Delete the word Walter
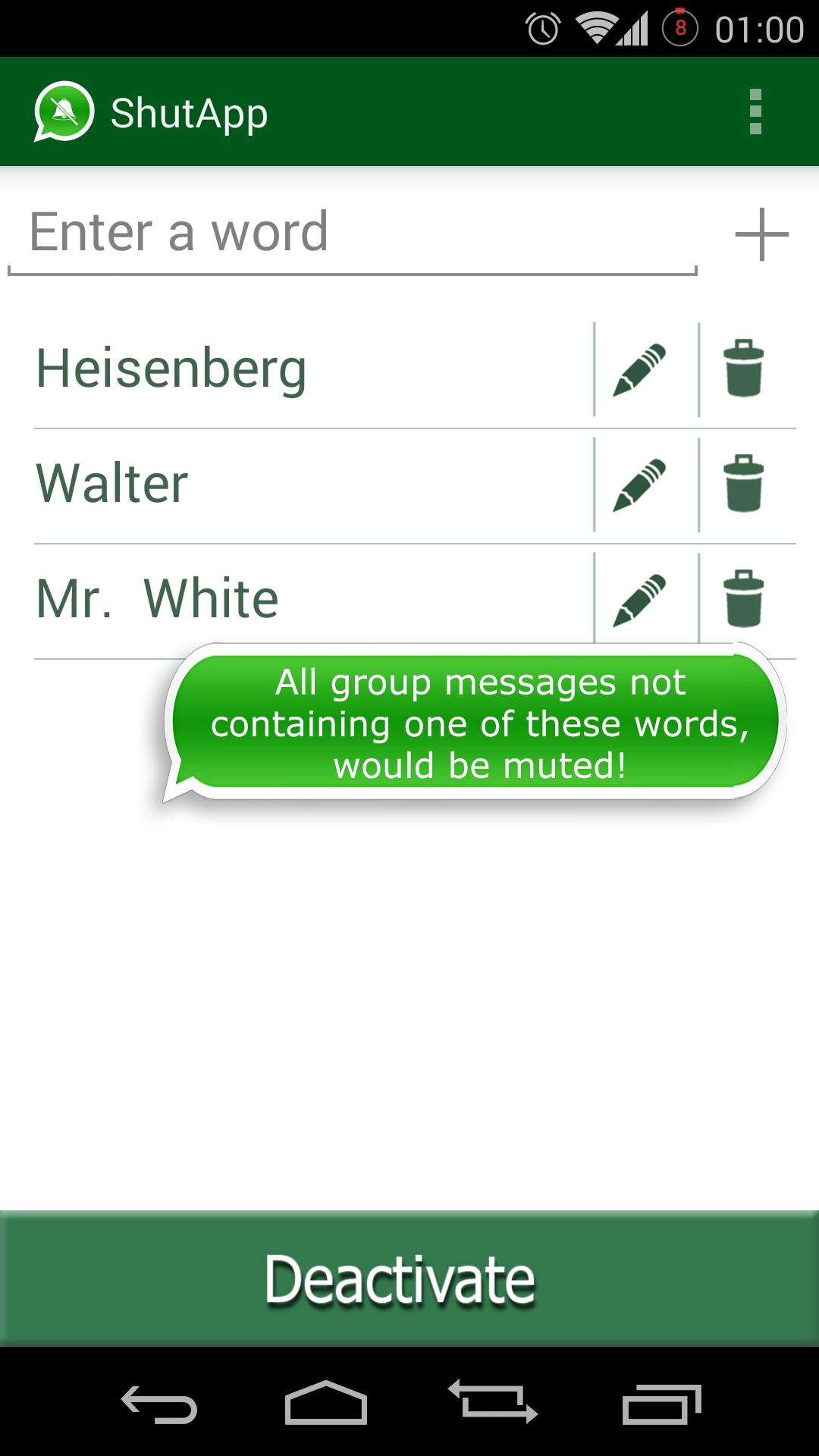The height and width of the screenshot is (1456, 819). [743, 485]
